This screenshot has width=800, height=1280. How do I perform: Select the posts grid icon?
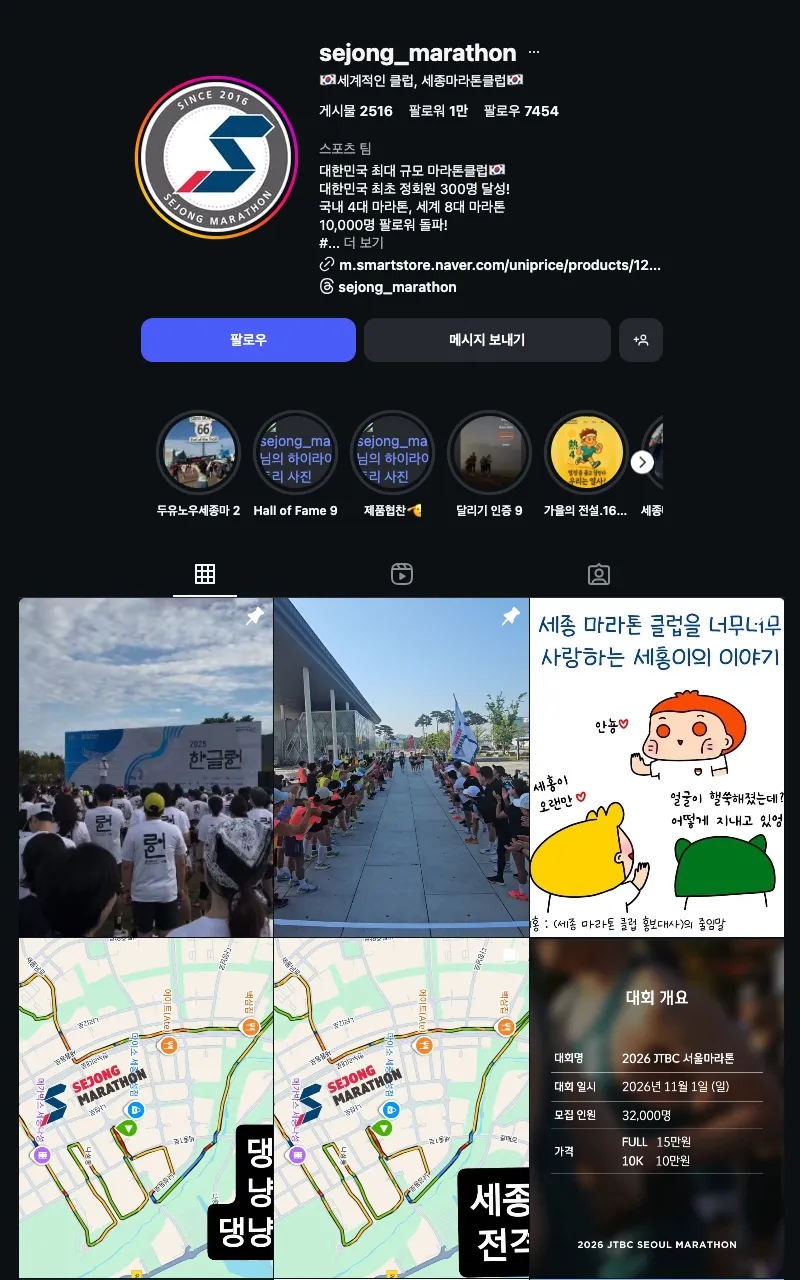(x=205, y=574)
